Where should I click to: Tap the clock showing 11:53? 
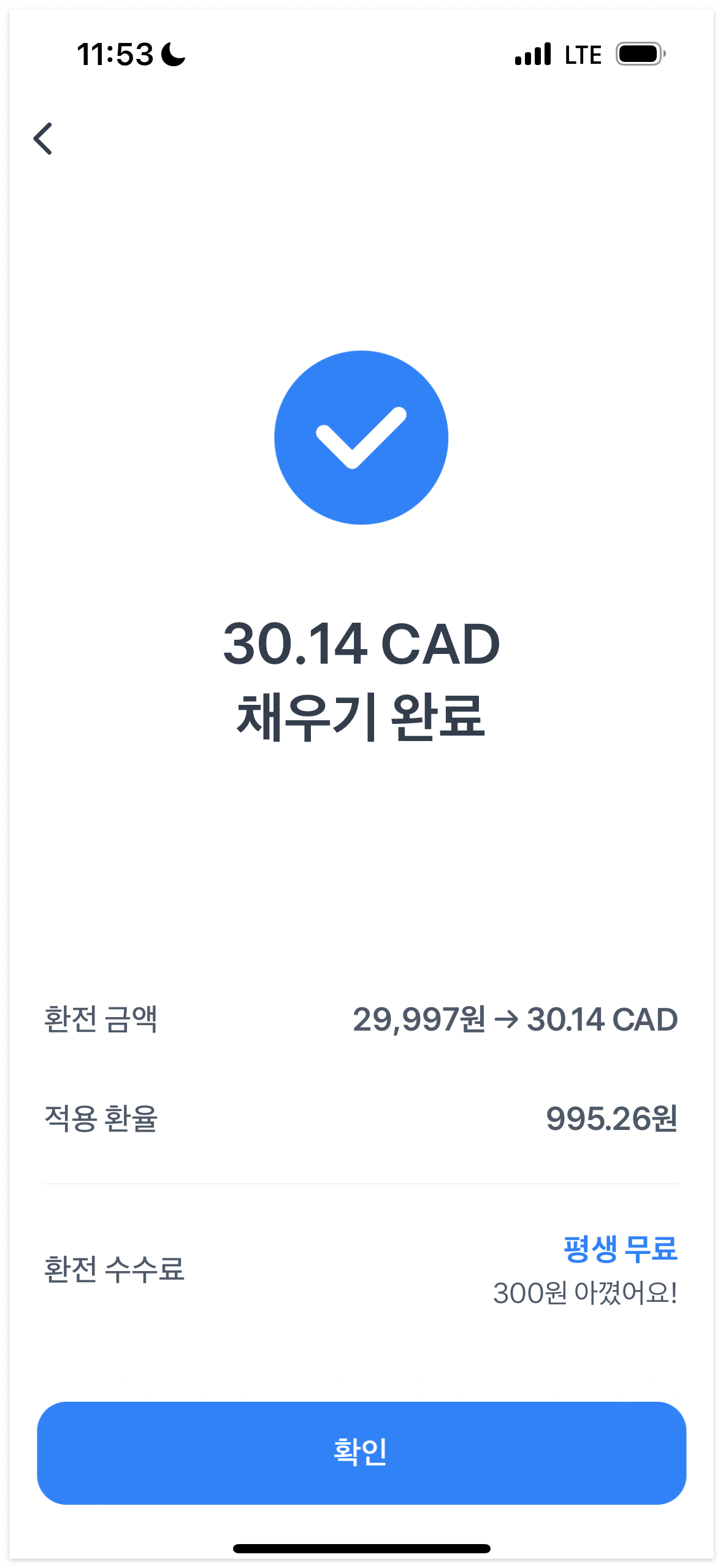[113, 54]
